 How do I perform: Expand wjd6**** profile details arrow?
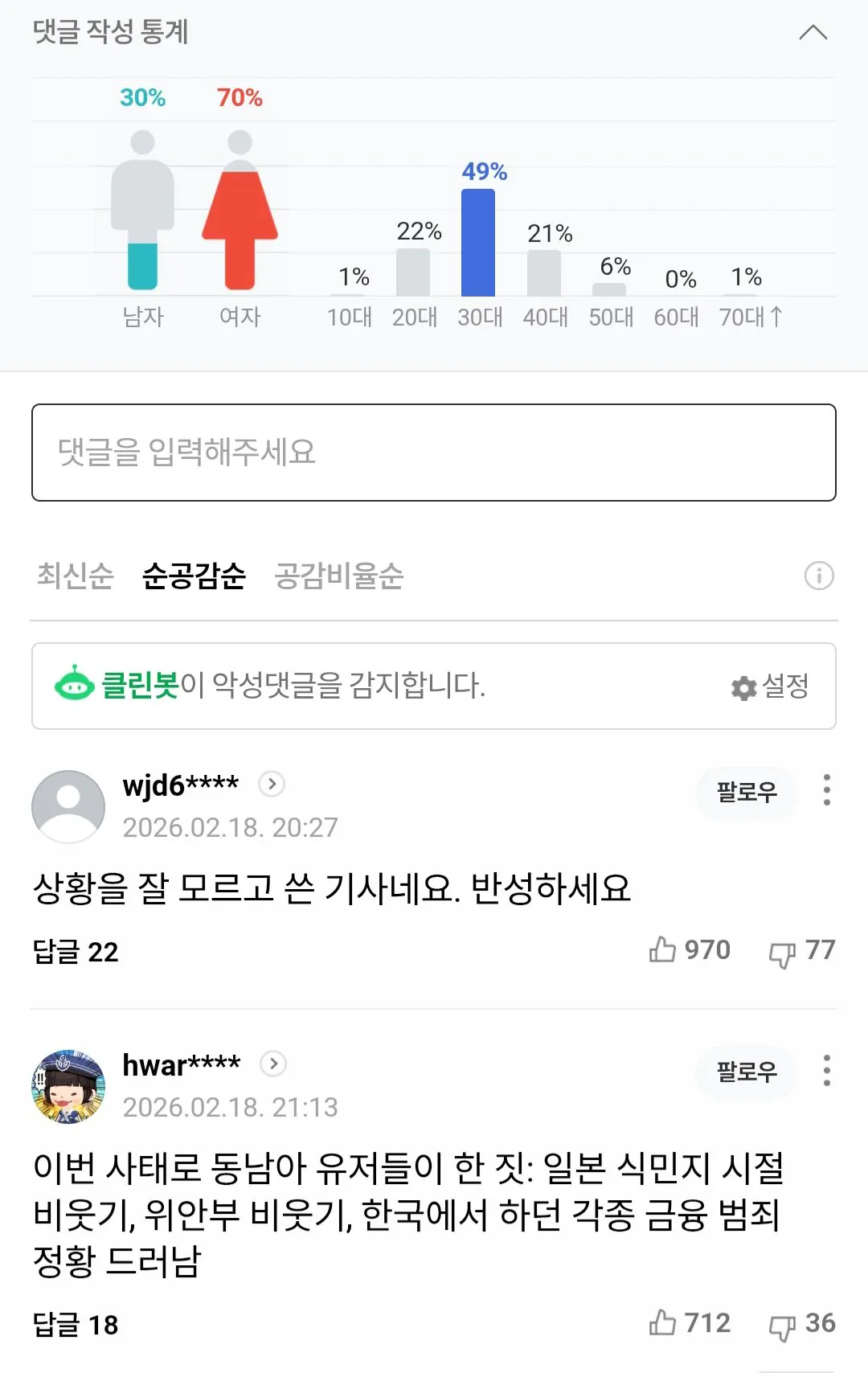pyautogui.click(x=271, y=783)
